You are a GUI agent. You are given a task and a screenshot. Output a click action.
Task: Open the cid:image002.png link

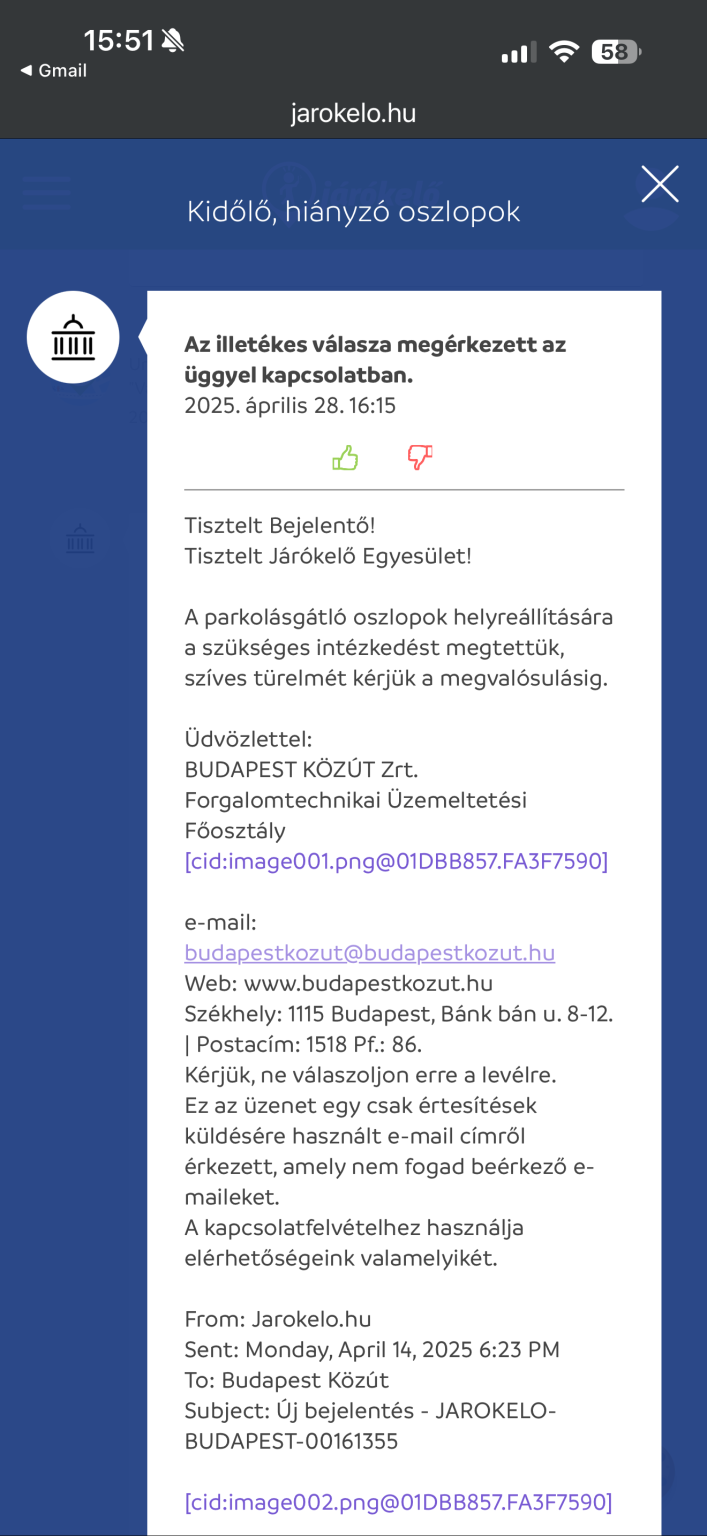point(398,1502)
